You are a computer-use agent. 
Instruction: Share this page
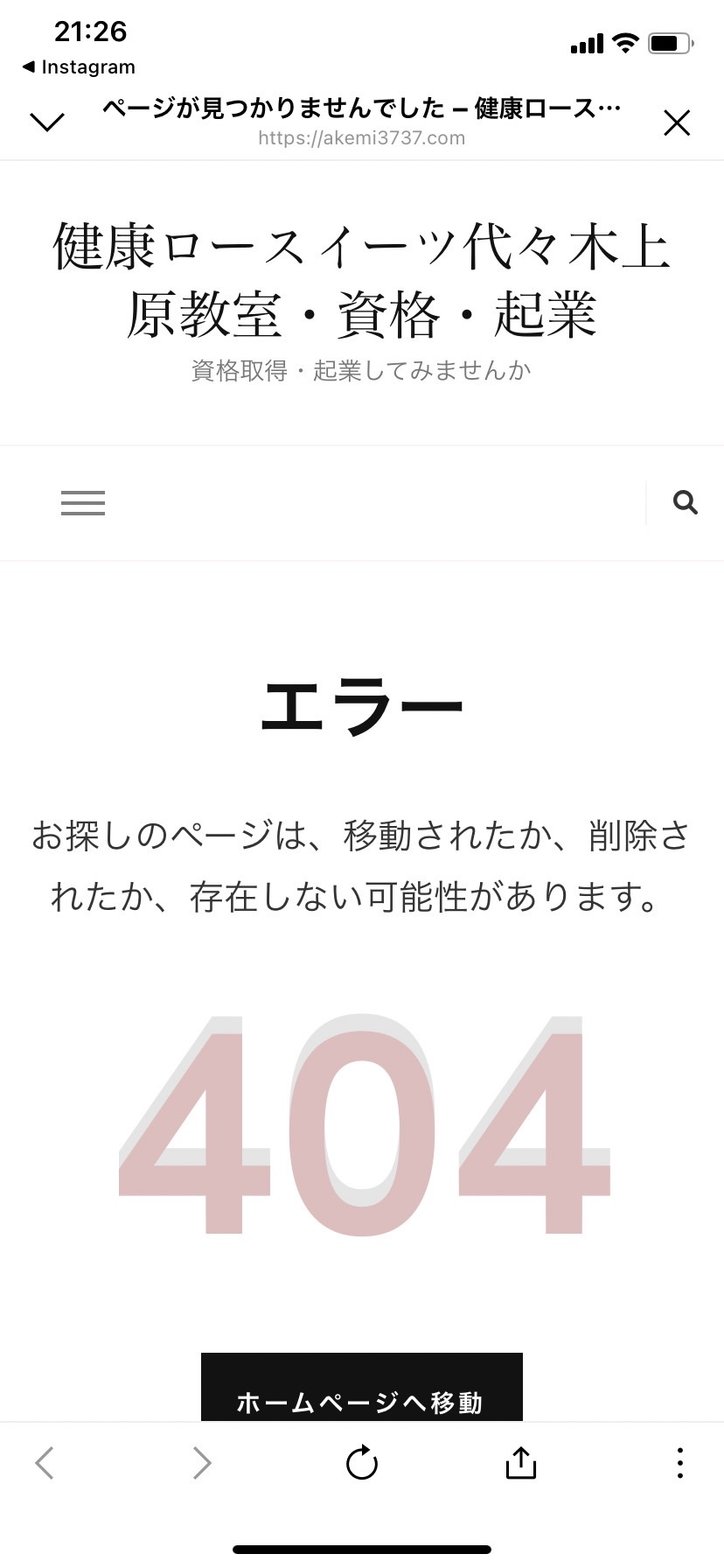pyautogui.click(x=521, y=1462)
